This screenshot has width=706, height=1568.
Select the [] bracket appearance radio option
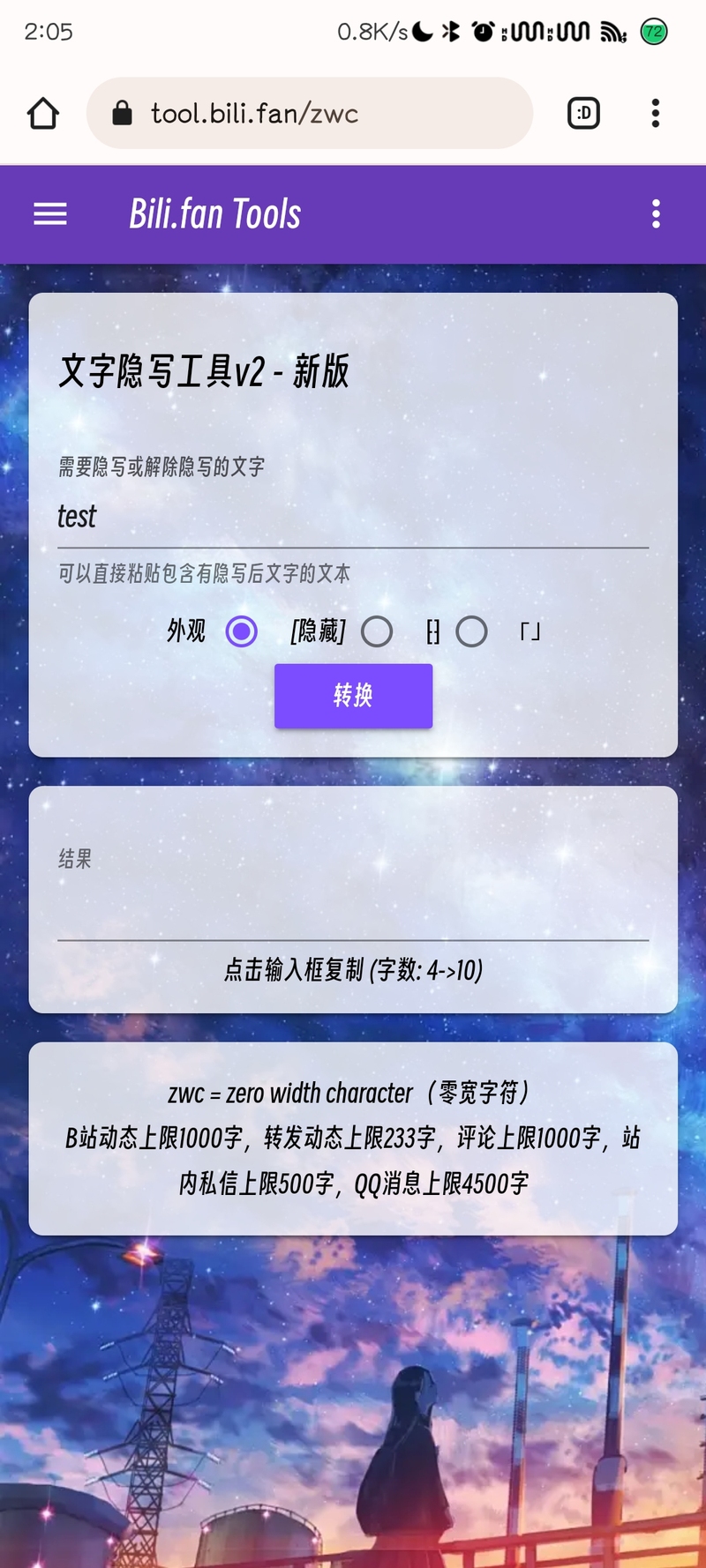click(377, 631)
